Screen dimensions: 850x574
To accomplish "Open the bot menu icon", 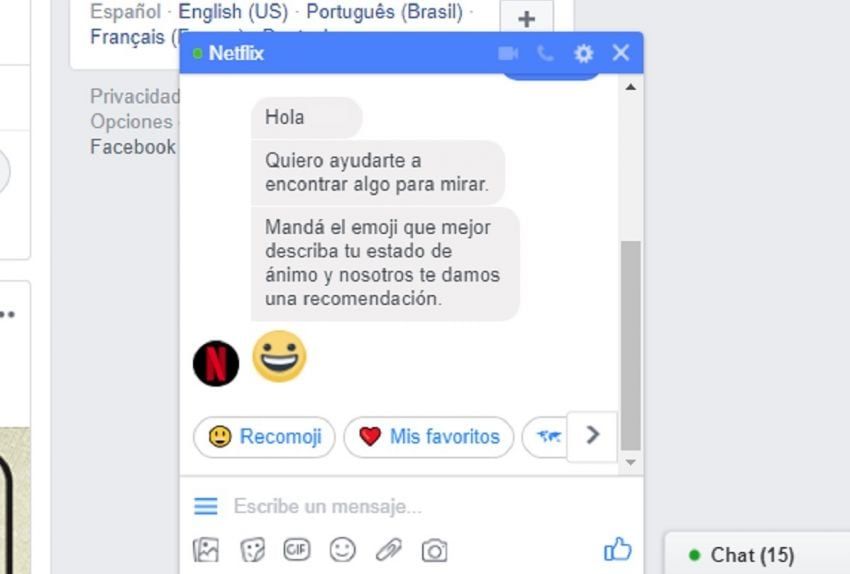I will [205, 506].
